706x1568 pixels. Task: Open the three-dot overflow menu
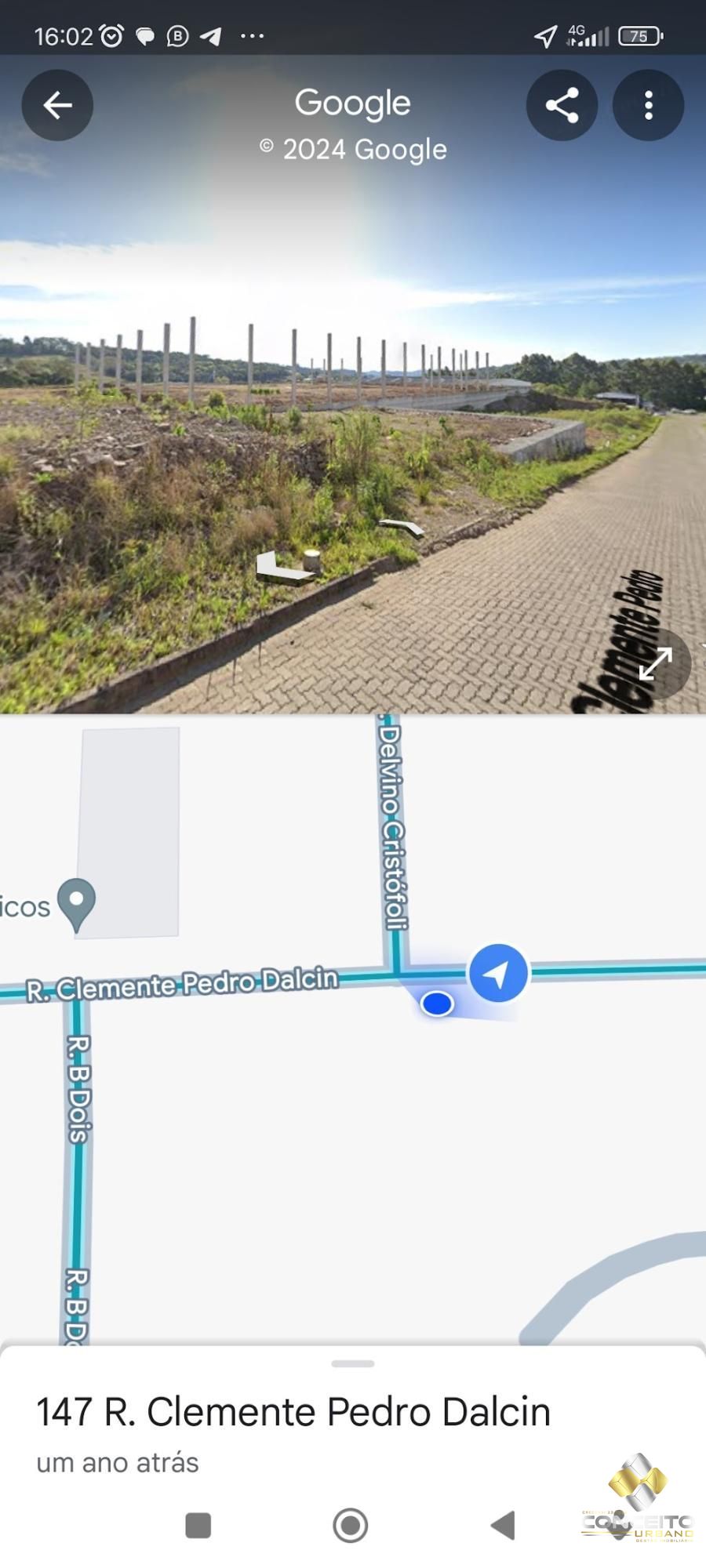point(648,105)
